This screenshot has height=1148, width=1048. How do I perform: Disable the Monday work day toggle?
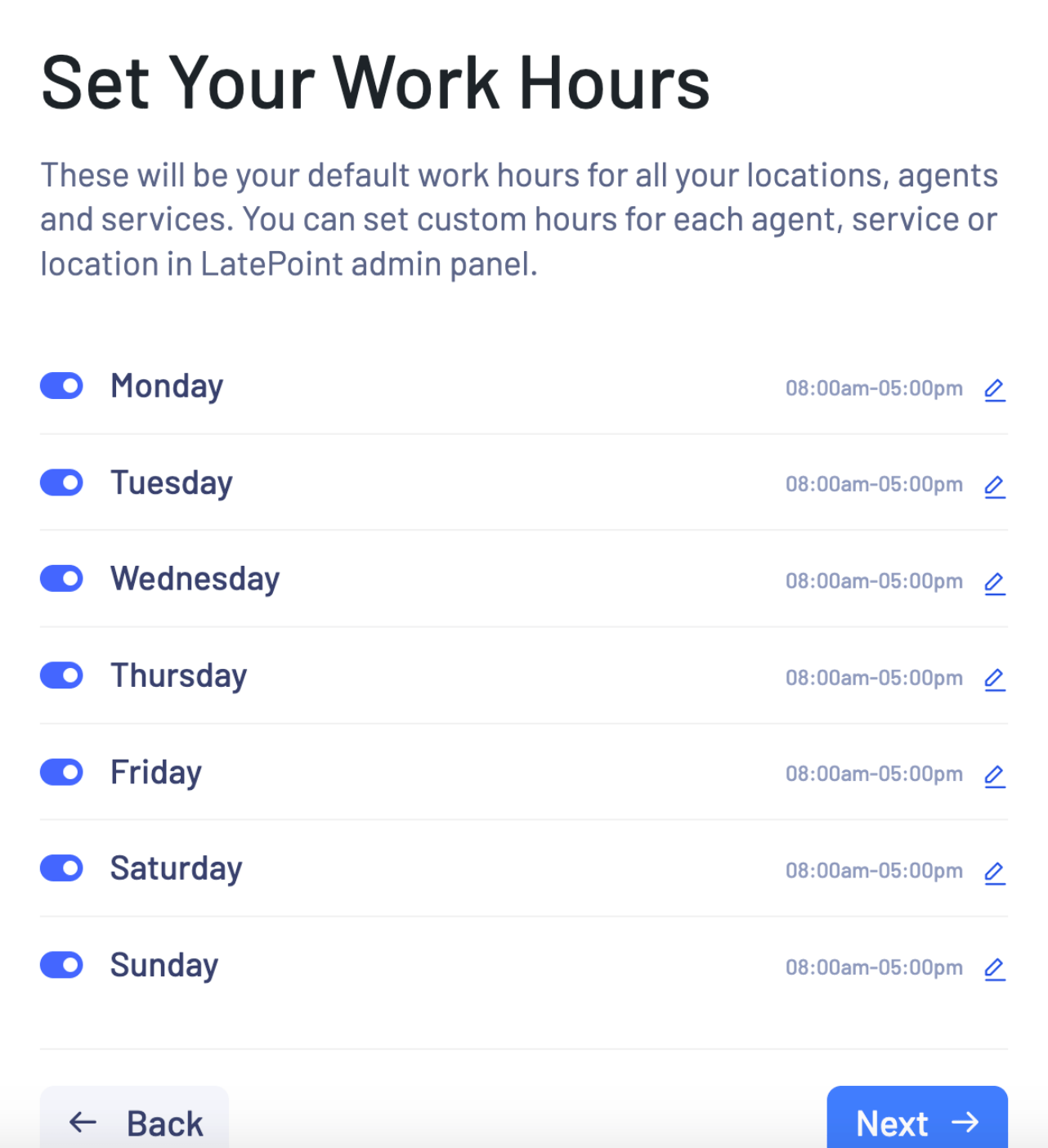click(62, 386)
